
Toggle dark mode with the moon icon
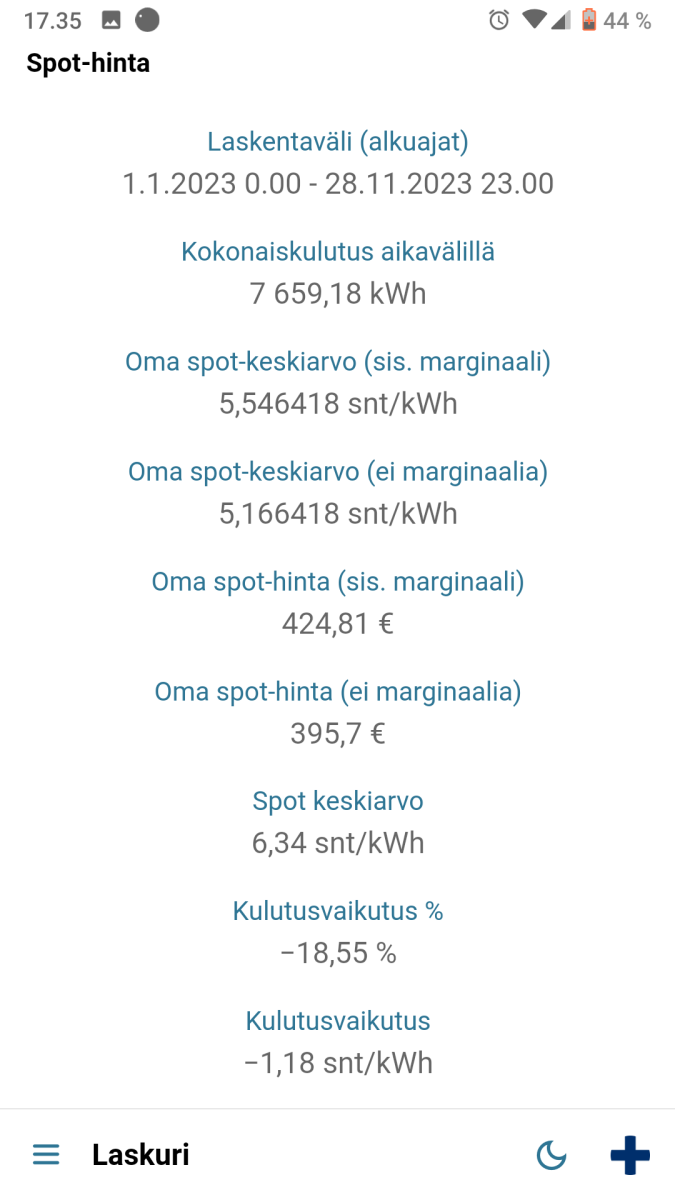click(x=551, y=1156)
